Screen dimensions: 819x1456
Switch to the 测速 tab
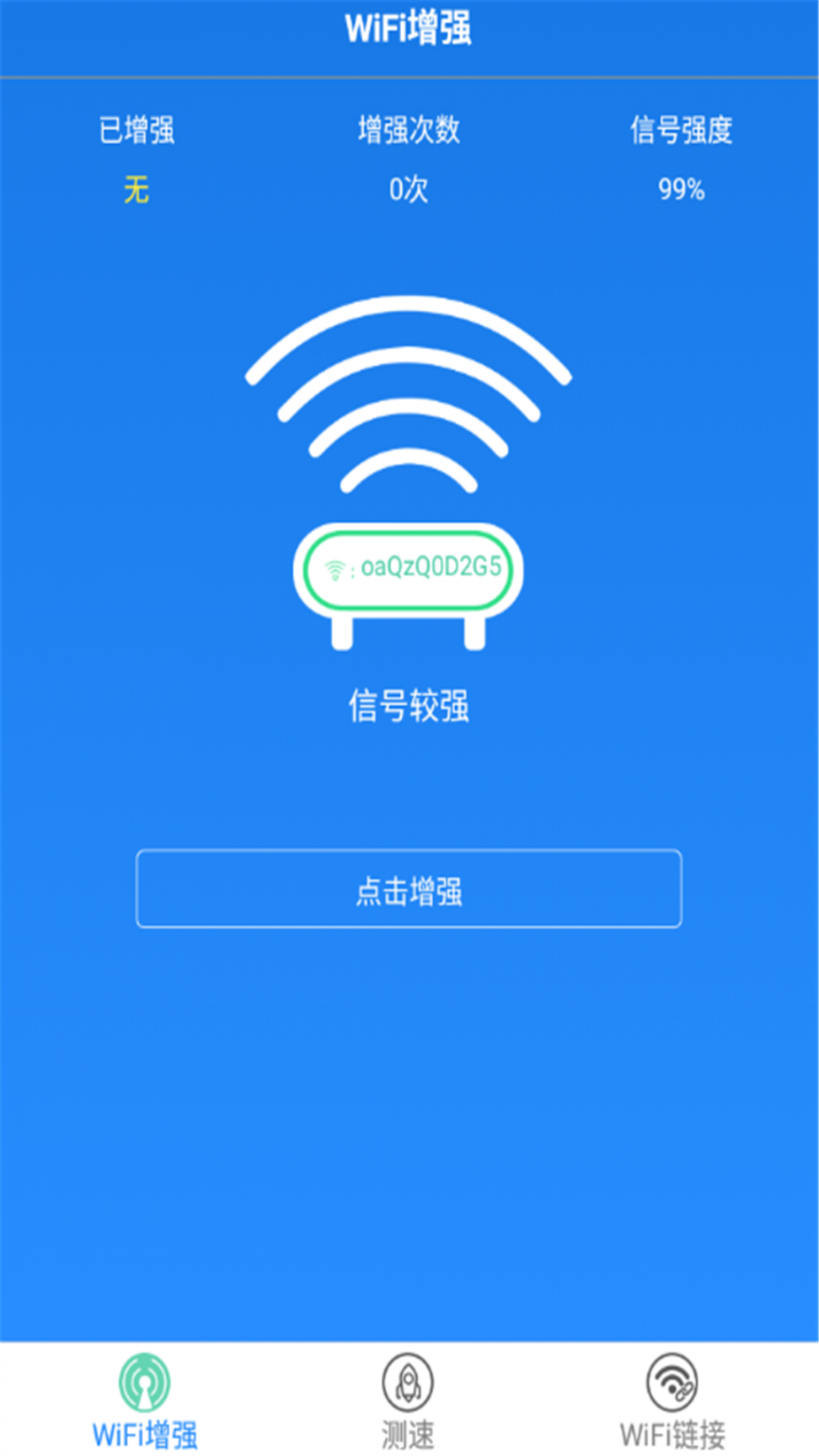click(x=409, y=1399)
